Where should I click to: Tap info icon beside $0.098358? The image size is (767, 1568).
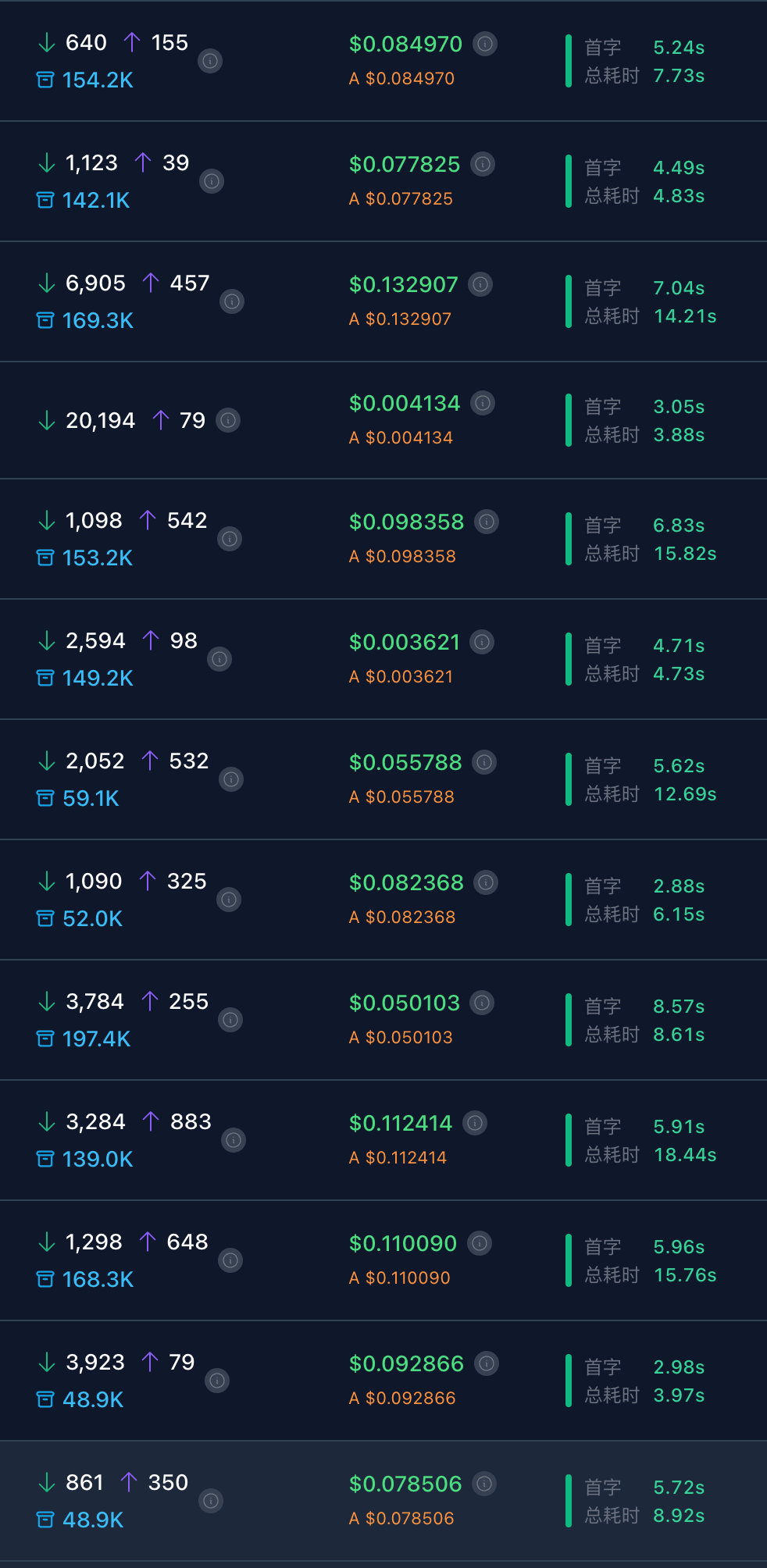487,522
